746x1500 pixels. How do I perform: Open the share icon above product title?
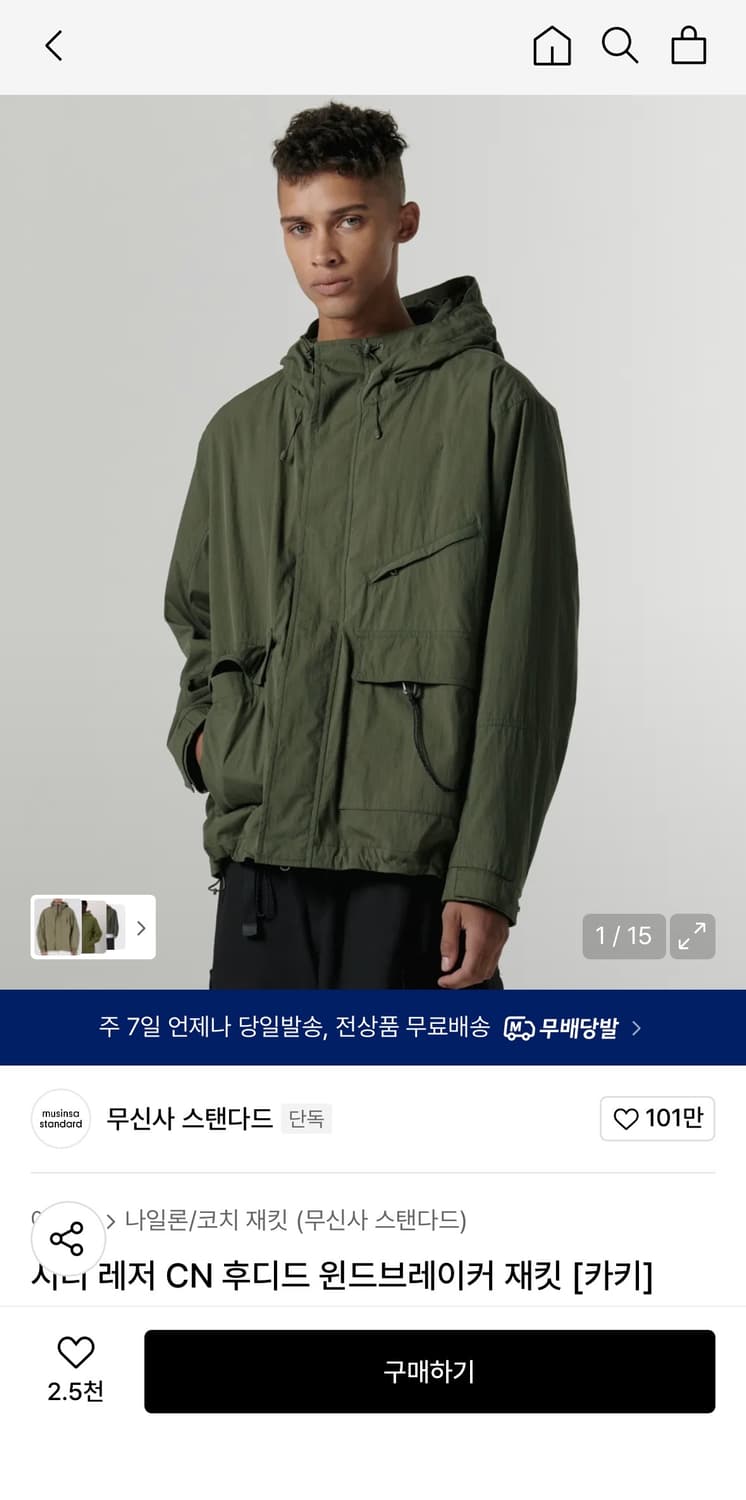[x=67, y=1238]
